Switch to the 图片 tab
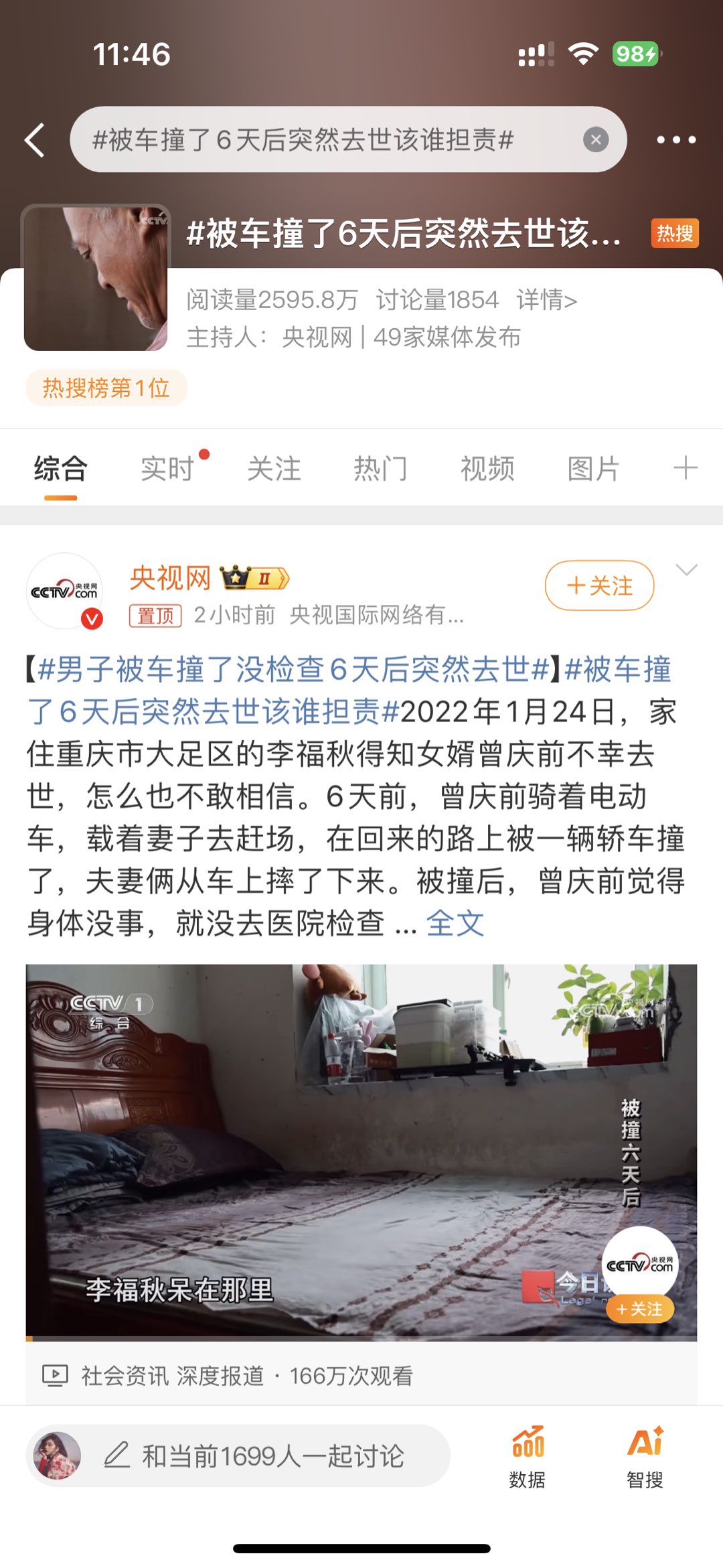The image size is (723, 1568). pyautogui.click(x=593, y=468)
